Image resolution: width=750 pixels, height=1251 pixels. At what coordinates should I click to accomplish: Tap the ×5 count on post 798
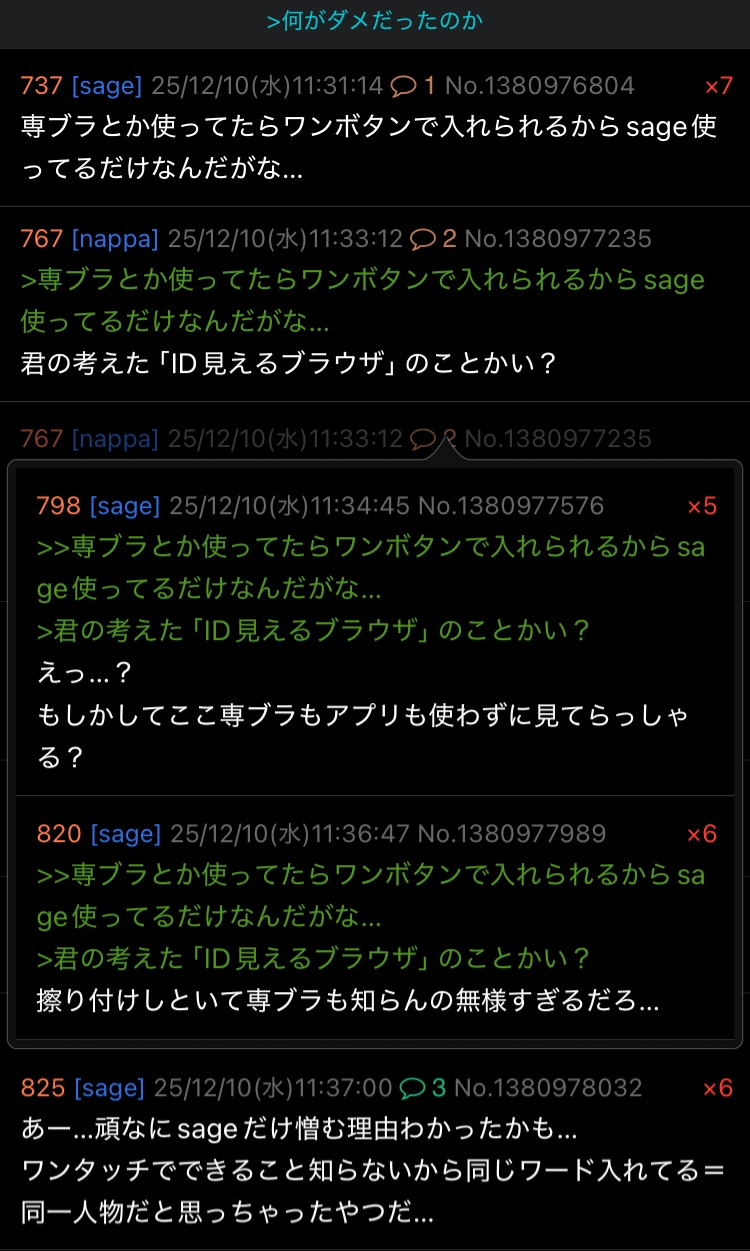click(x=702, y=506)
